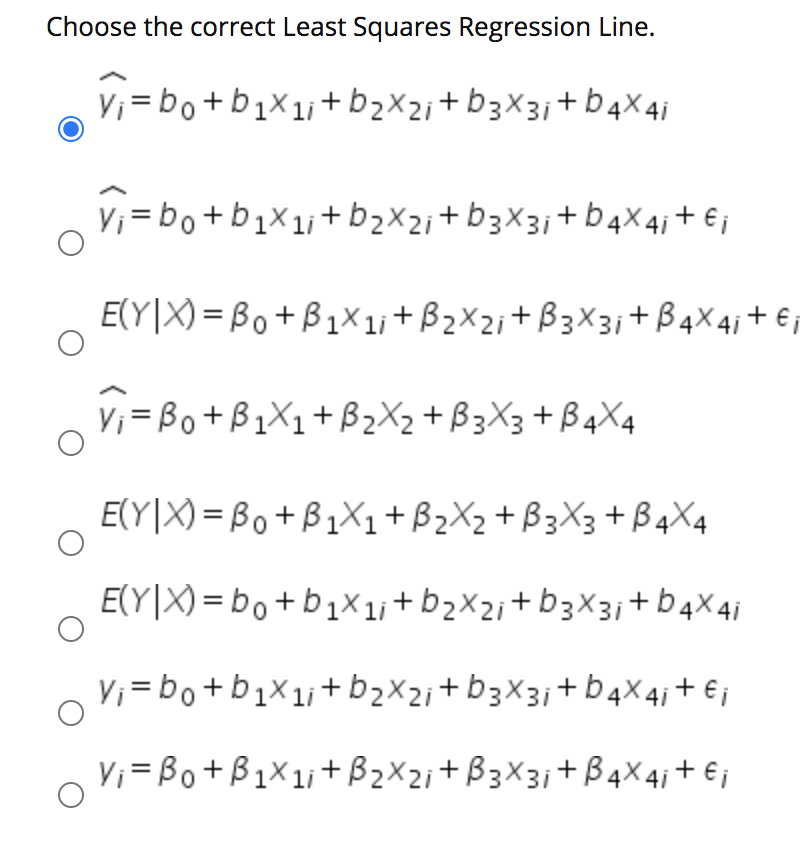Click the currently selected blue radio button

pyautogui.click(x=69, y=129)
